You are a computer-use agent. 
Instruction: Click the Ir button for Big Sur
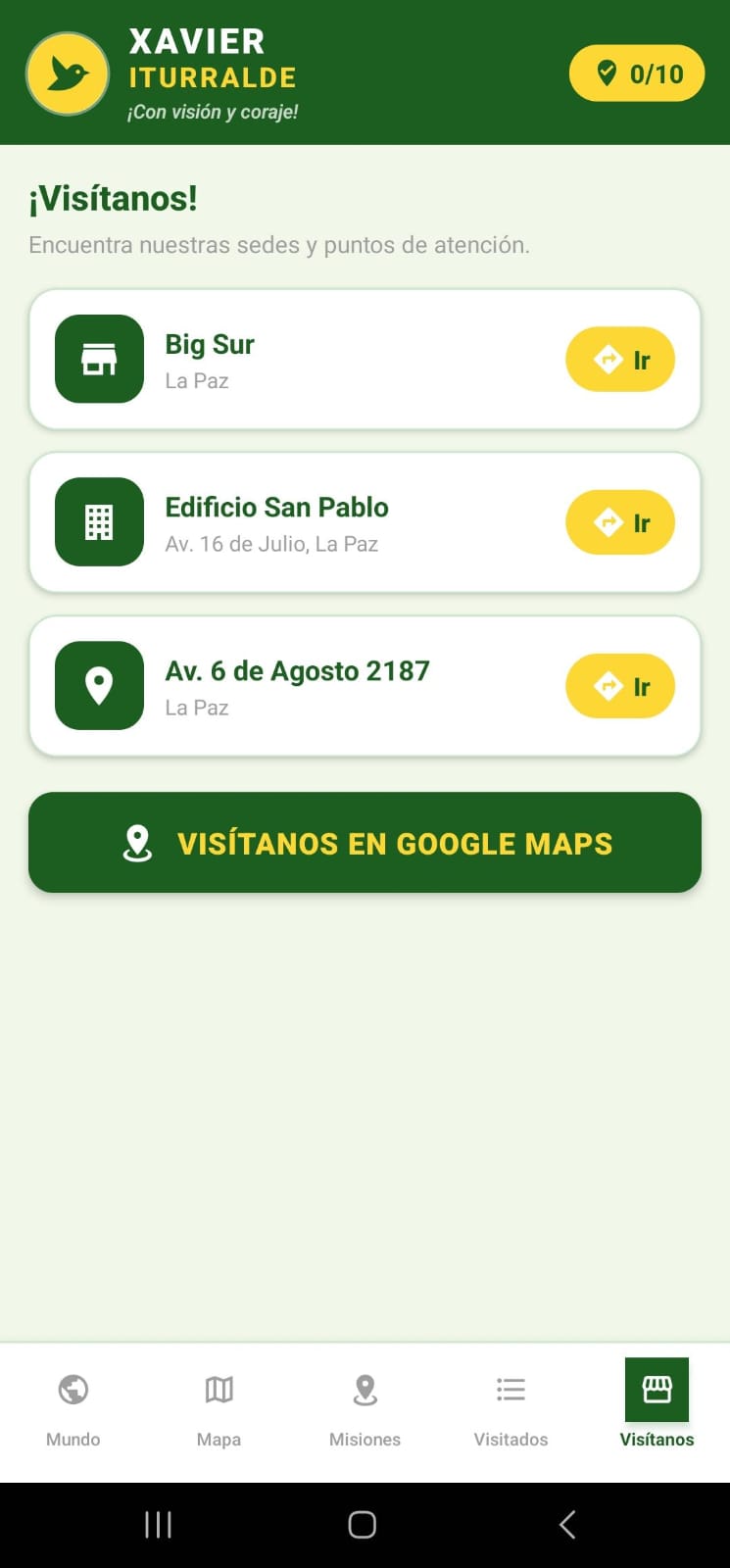point(619,360)
